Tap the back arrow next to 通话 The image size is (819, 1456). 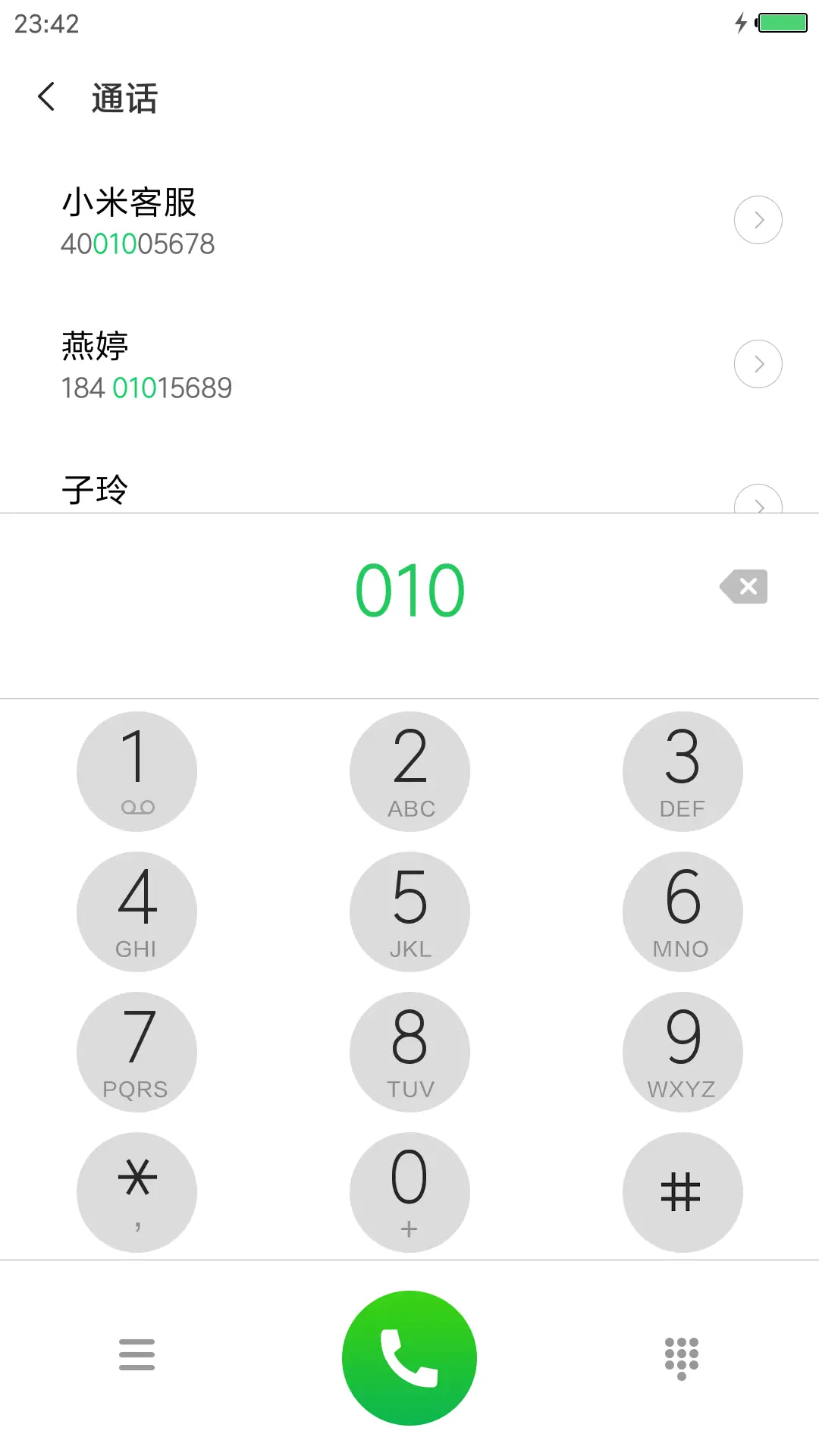click(45, 97)
